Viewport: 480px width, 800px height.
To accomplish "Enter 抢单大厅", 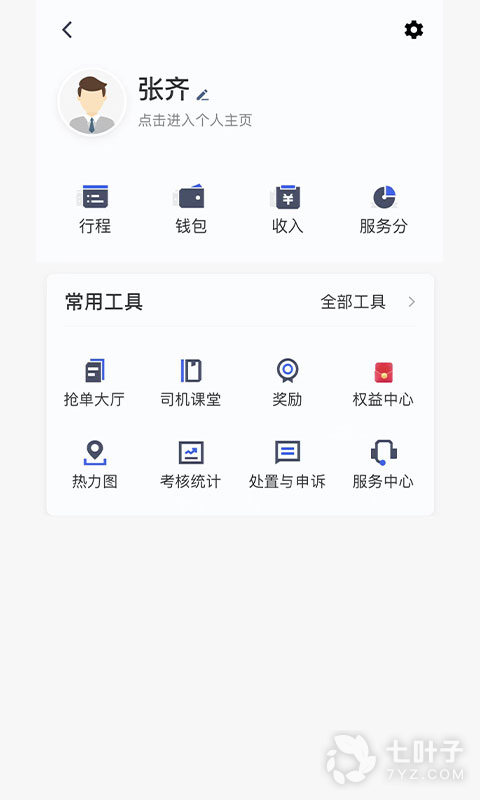I will point(94,383).
